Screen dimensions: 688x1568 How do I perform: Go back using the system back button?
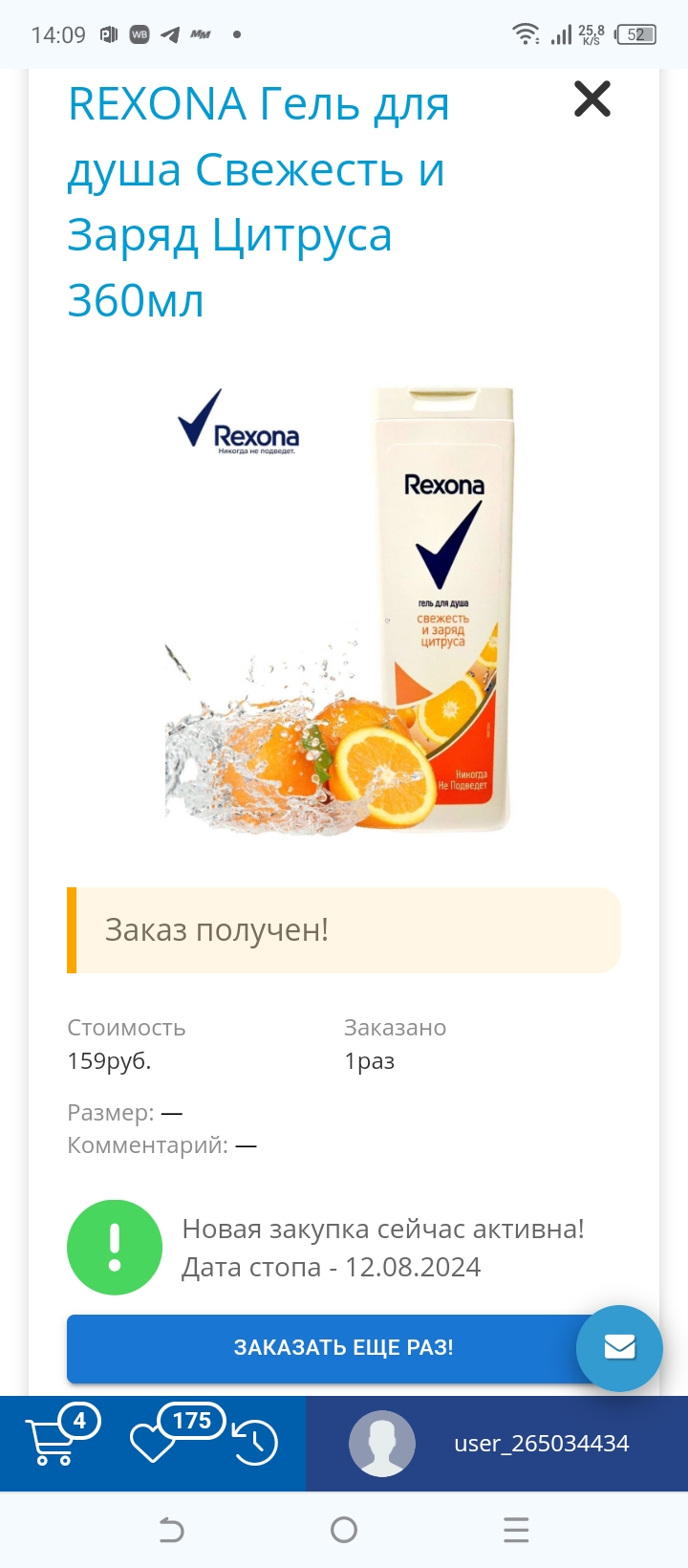[x=171, y=1530]
